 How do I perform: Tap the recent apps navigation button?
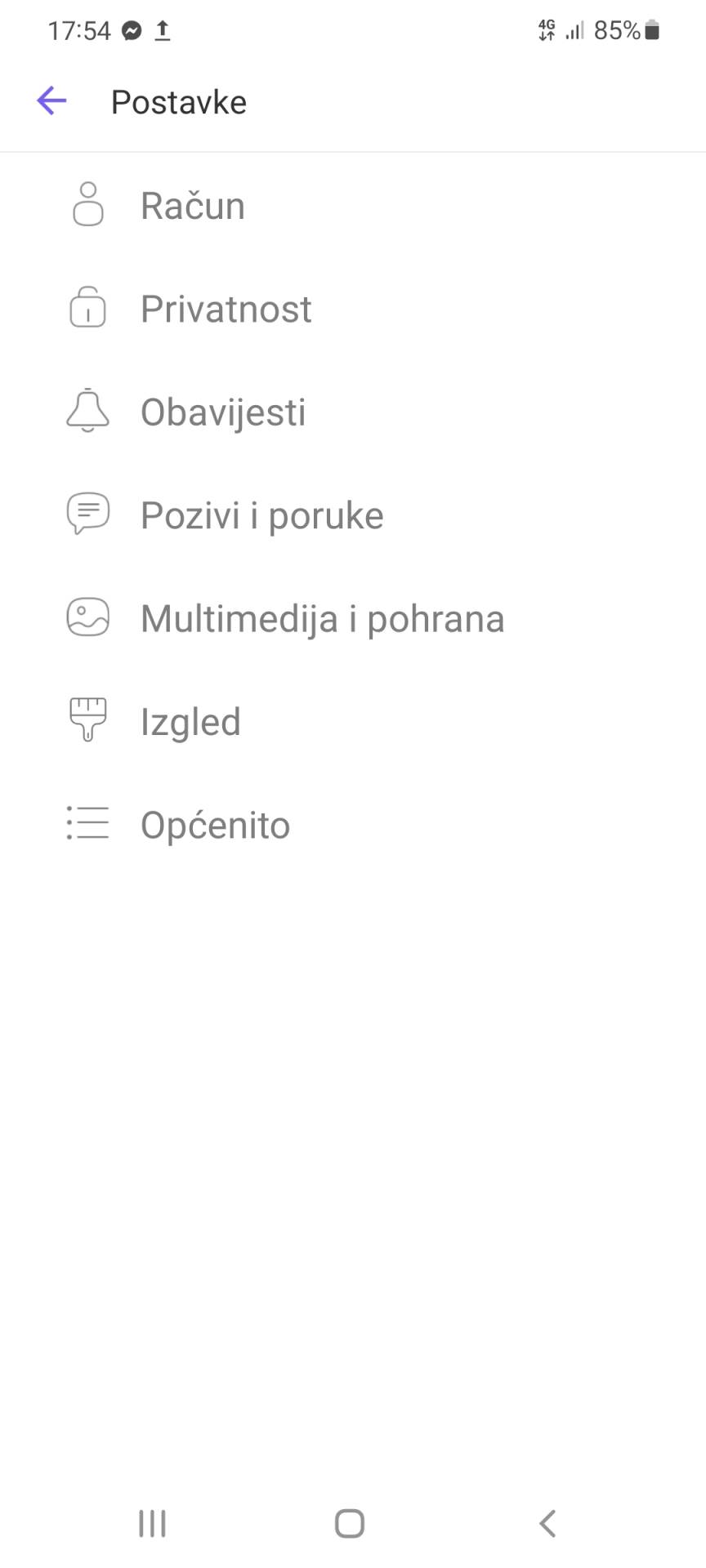click(x=152, y=1522)
